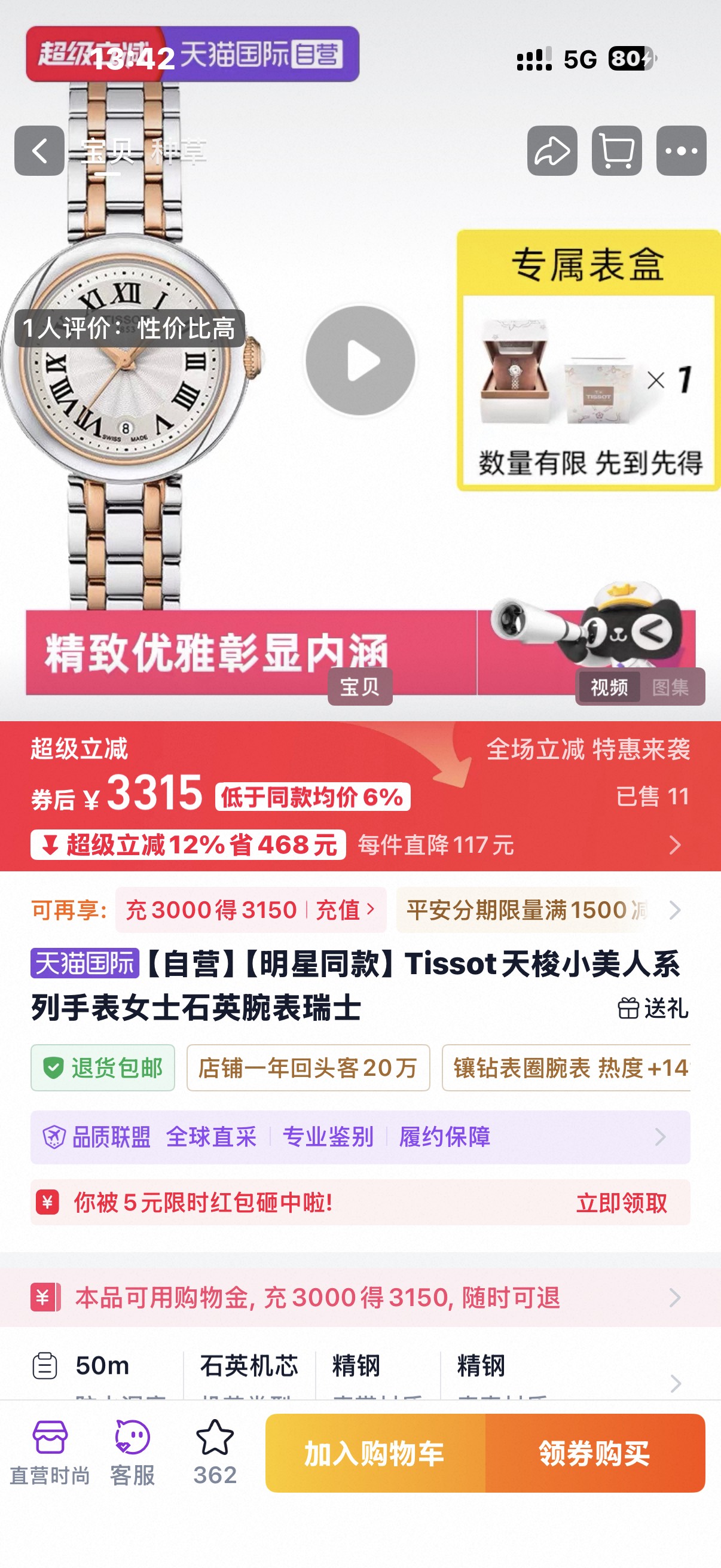Viewport: 721px width, 1568px height.
Task: Contact 客服 customer service
Action: pos(132,1453)
